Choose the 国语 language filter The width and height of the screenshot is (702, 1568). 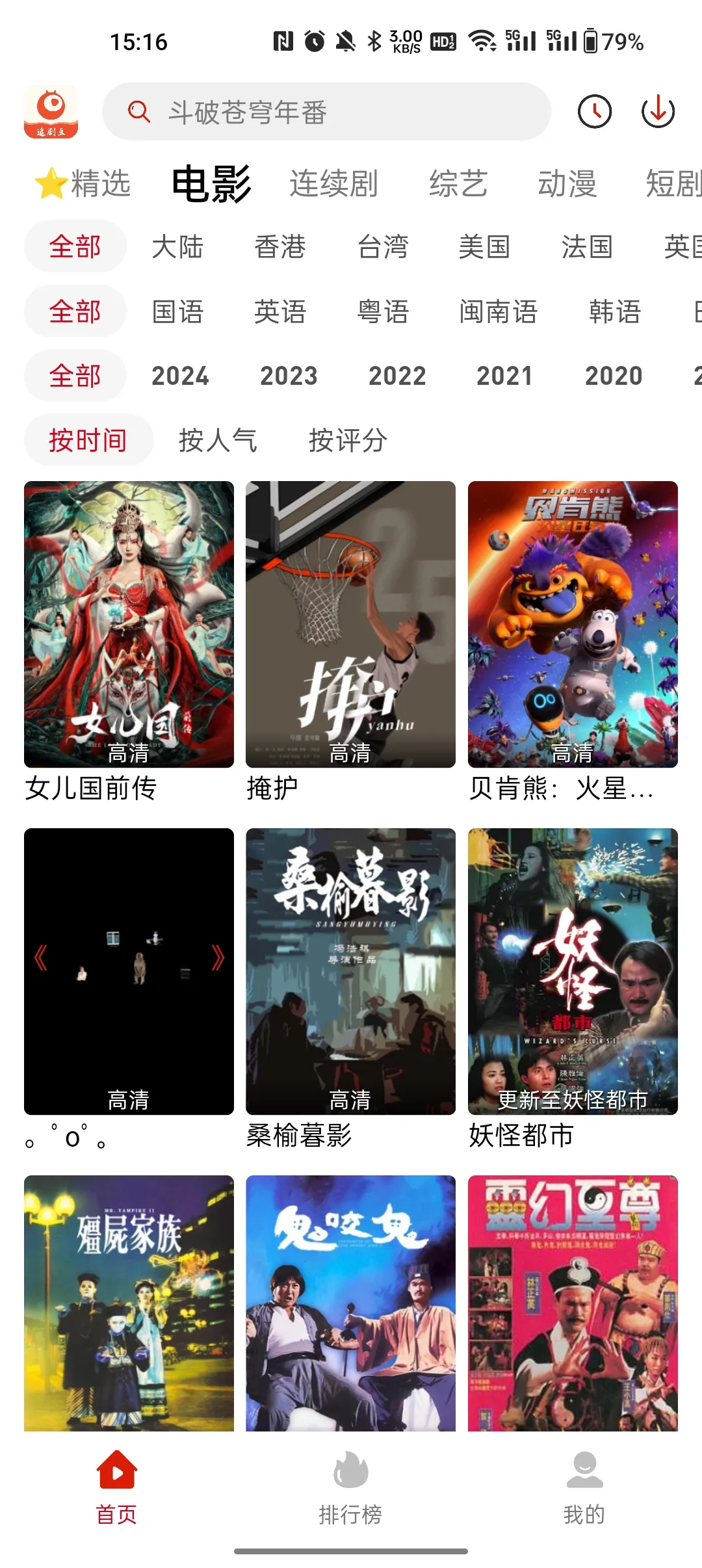(x=177, y=311)
